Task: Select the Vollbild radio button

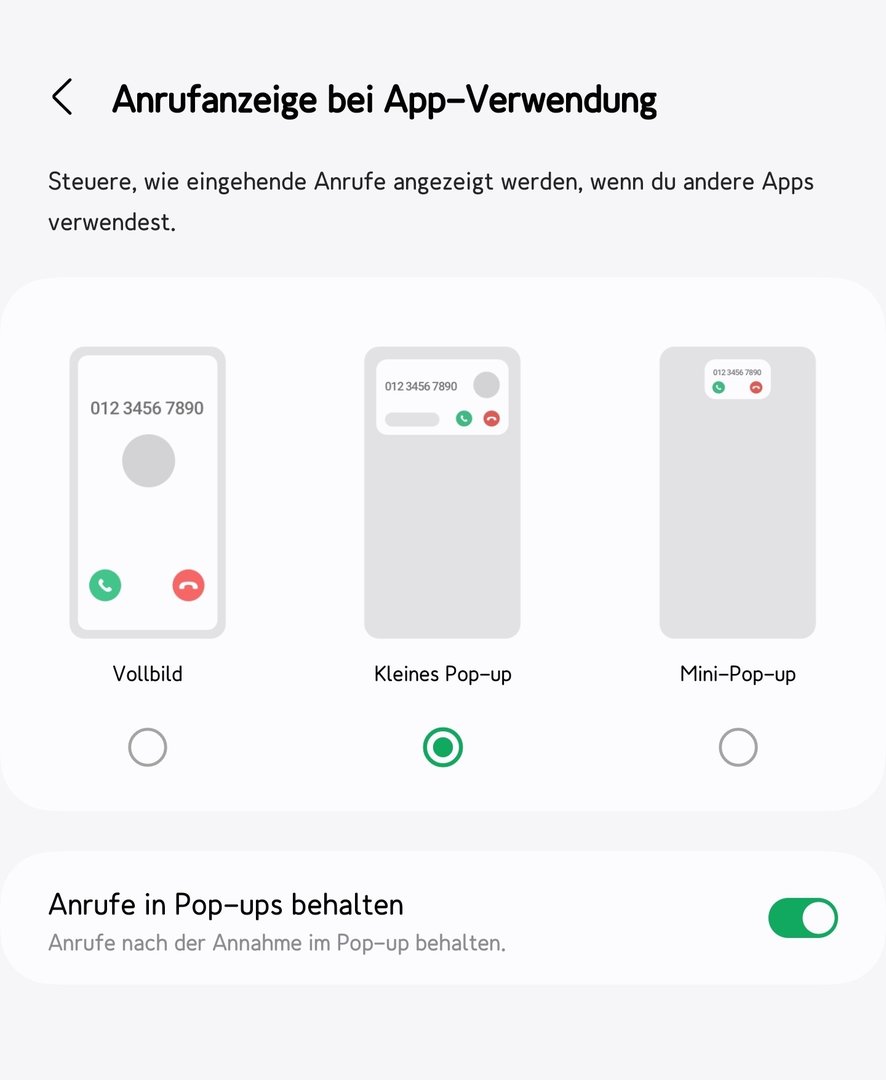Action: tap(147, 747)
